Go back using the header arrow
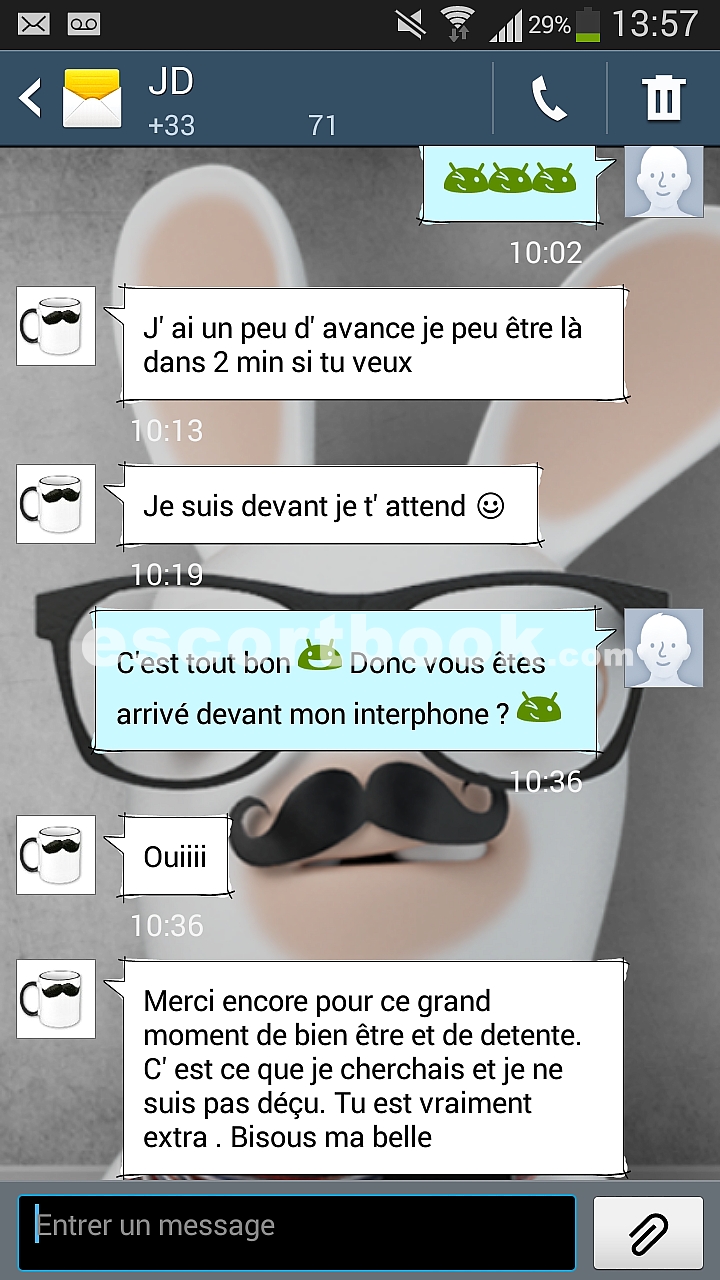This screenshot has height=1280, width=720. (x=31, y=98)
